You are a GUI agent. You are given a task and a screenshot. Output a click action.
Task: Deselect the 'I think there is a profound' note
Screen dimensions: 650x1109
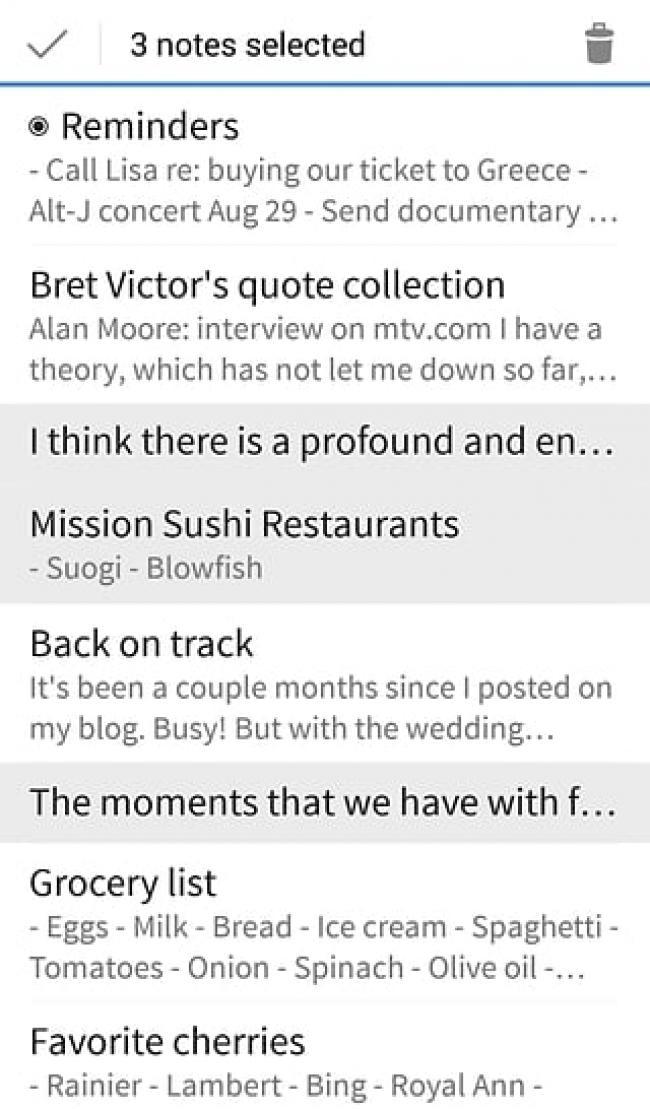coord(324,440)
